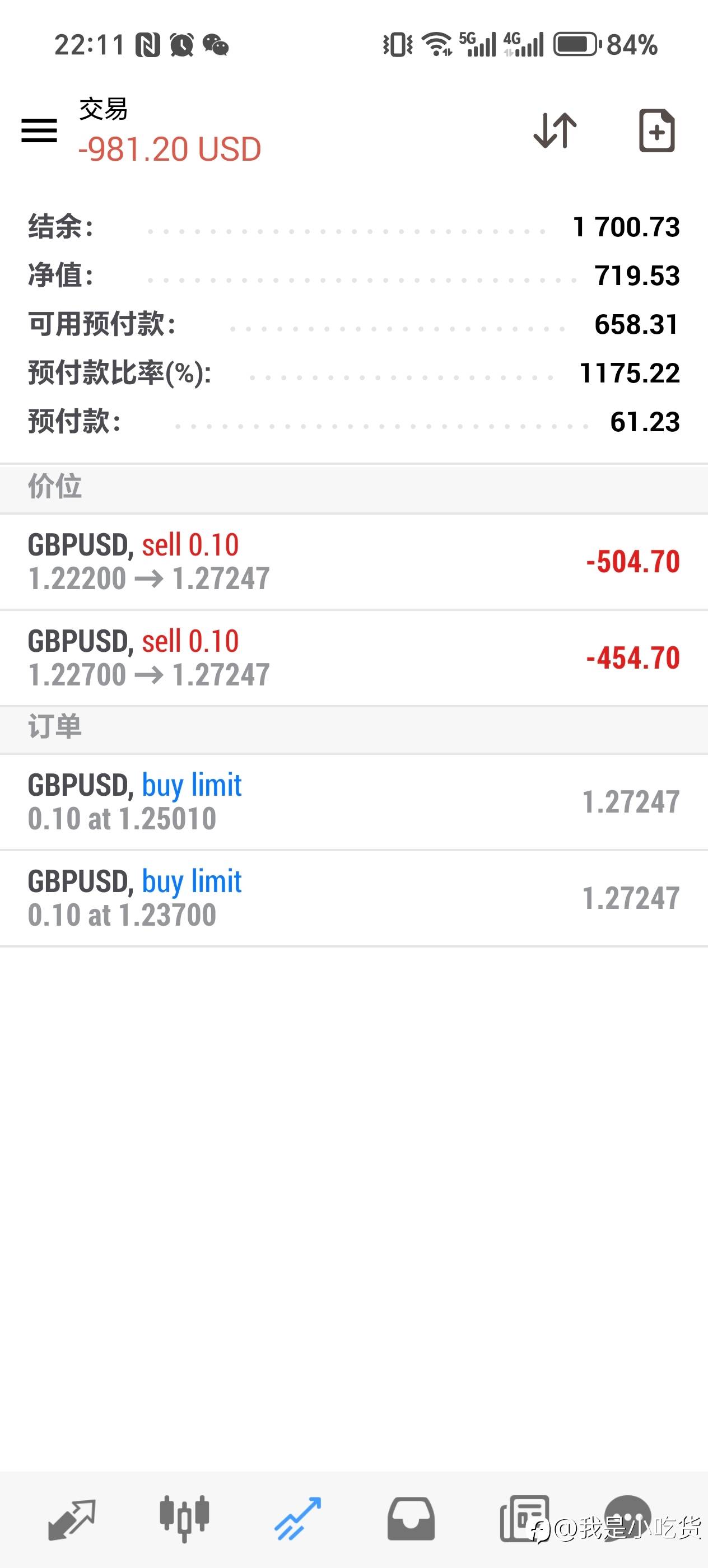This screenshot has height=1568, width=708.
Task: Select the buy limit order at 1.23700
Action: (x=353, y=898)
